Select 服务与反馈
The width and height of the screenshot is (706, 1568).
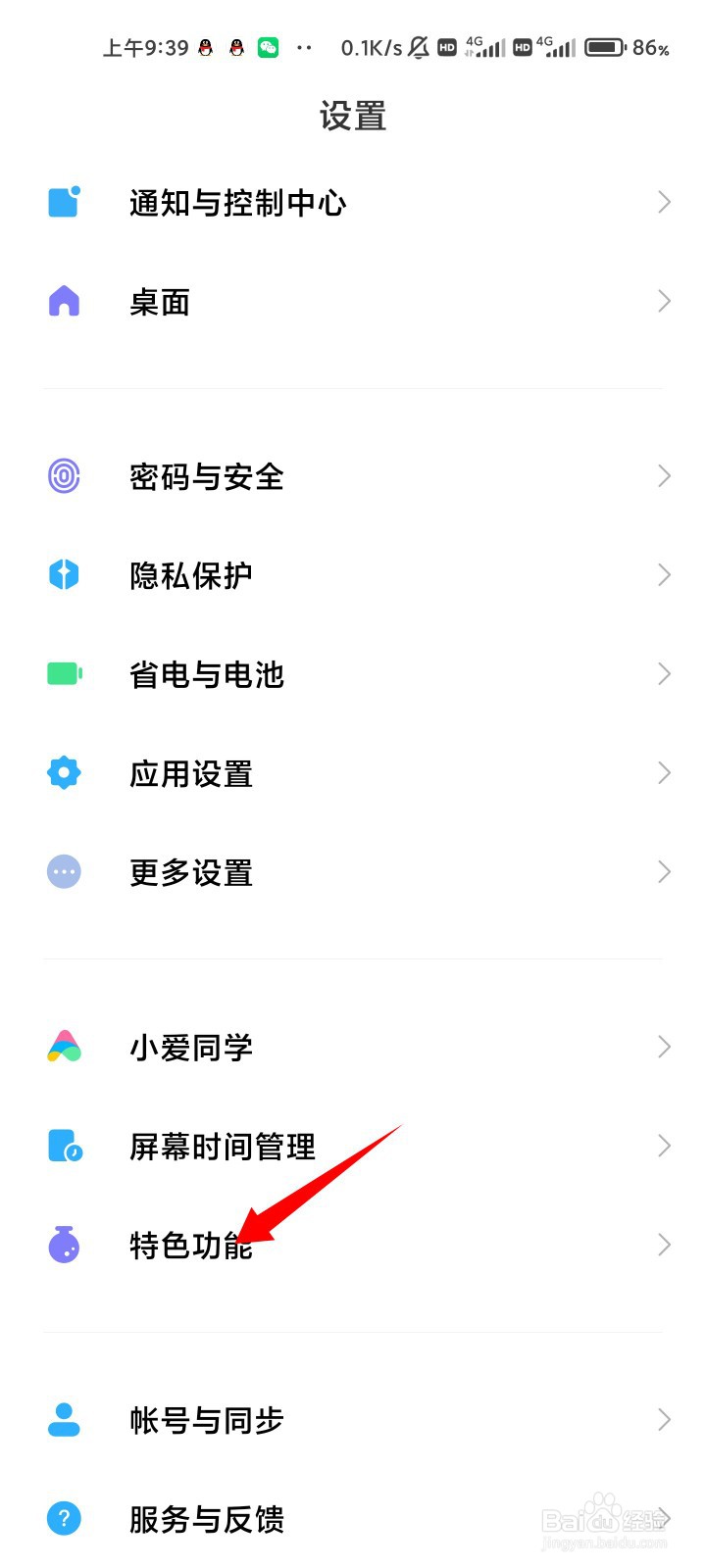tap(353, 1519)
